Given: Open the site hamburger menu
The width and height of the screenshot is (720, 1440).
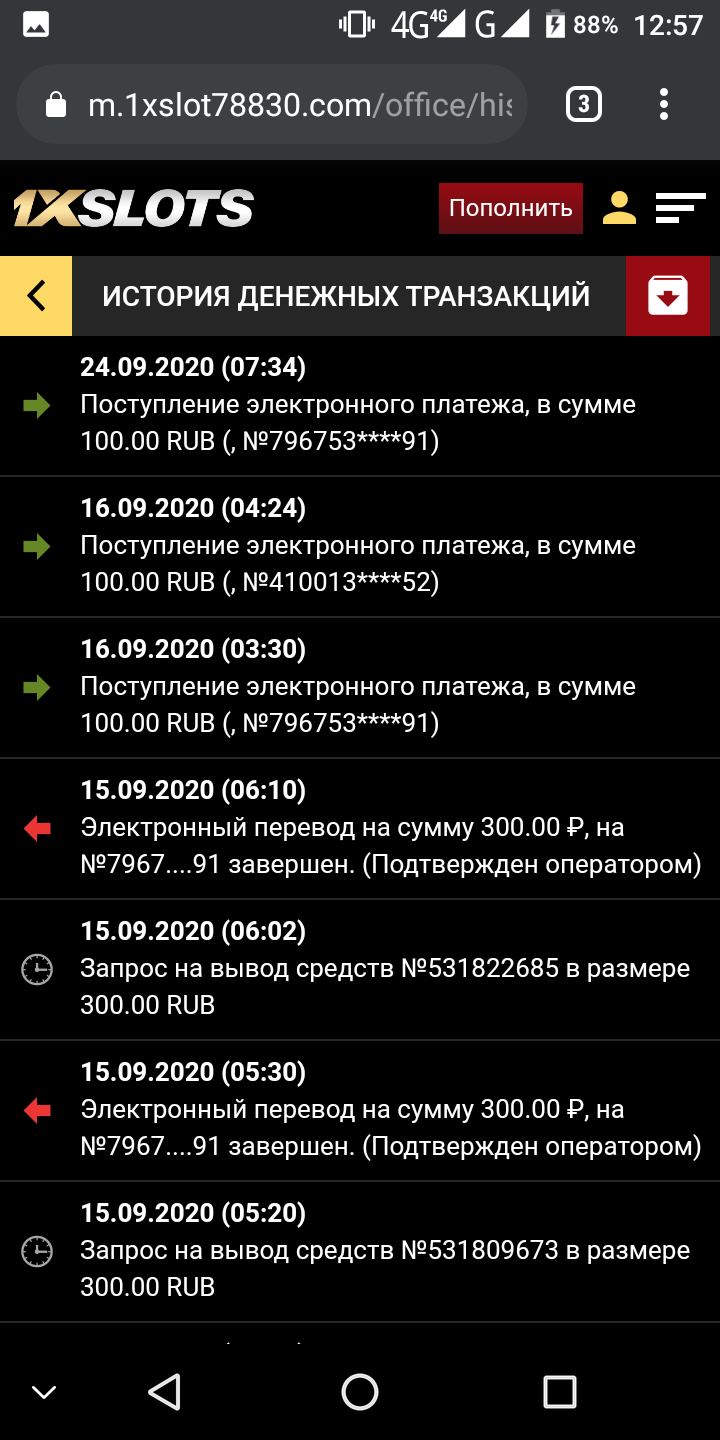Looking at the screenshot, I should (680, 208).
